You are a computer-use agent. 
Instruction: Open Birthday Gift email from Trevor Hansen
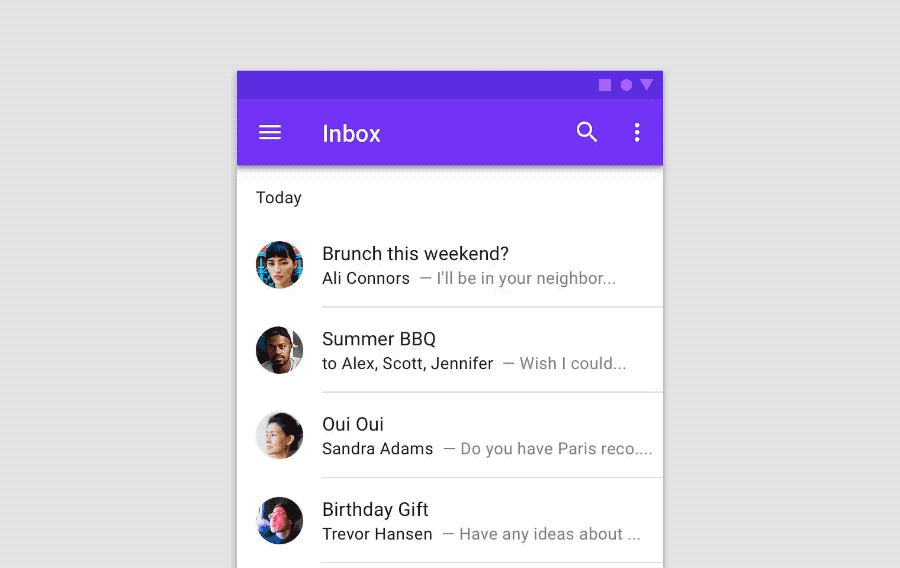pos(450,521)
